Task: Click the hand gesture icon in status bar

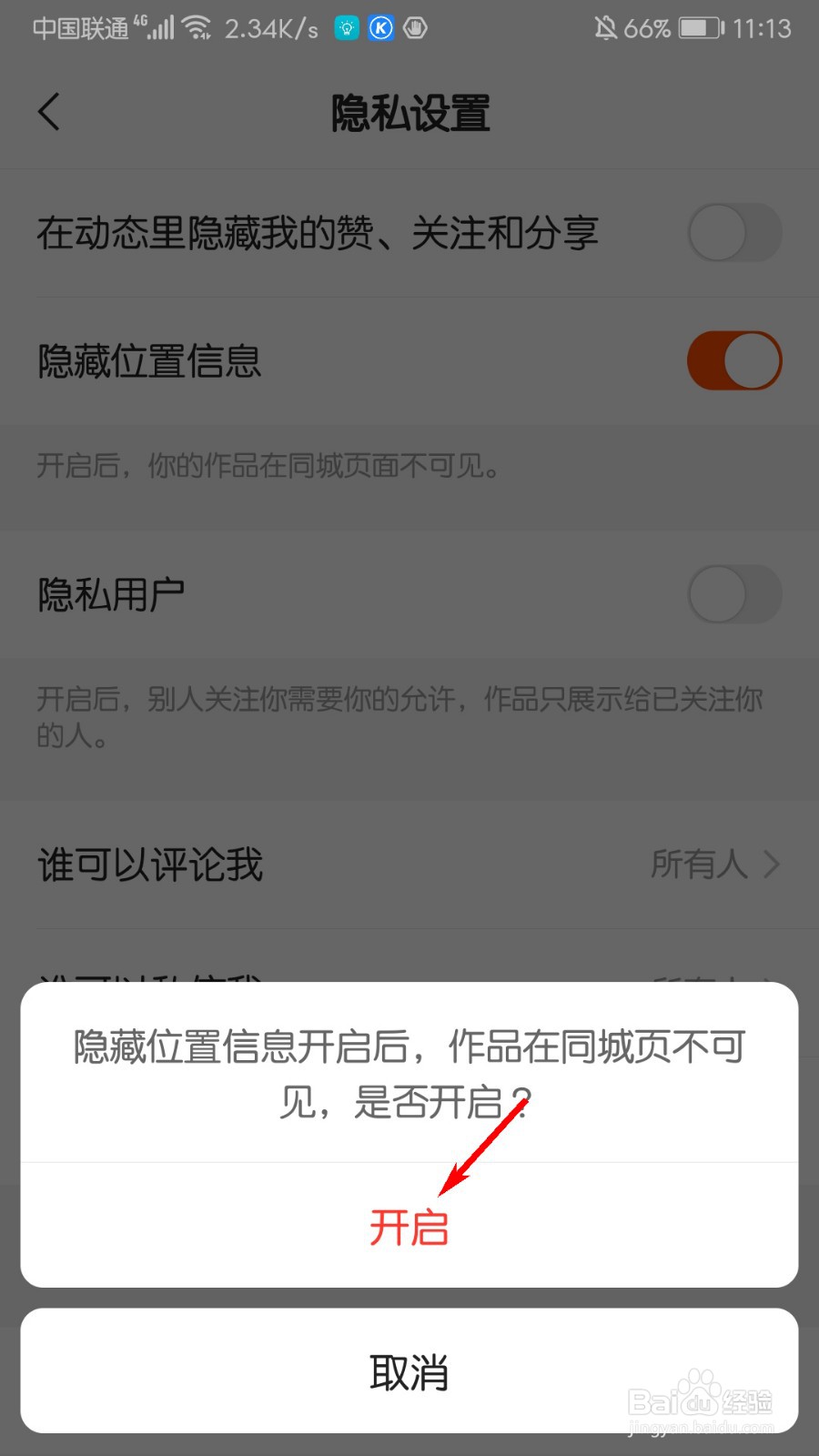Action: coord(415,27)
